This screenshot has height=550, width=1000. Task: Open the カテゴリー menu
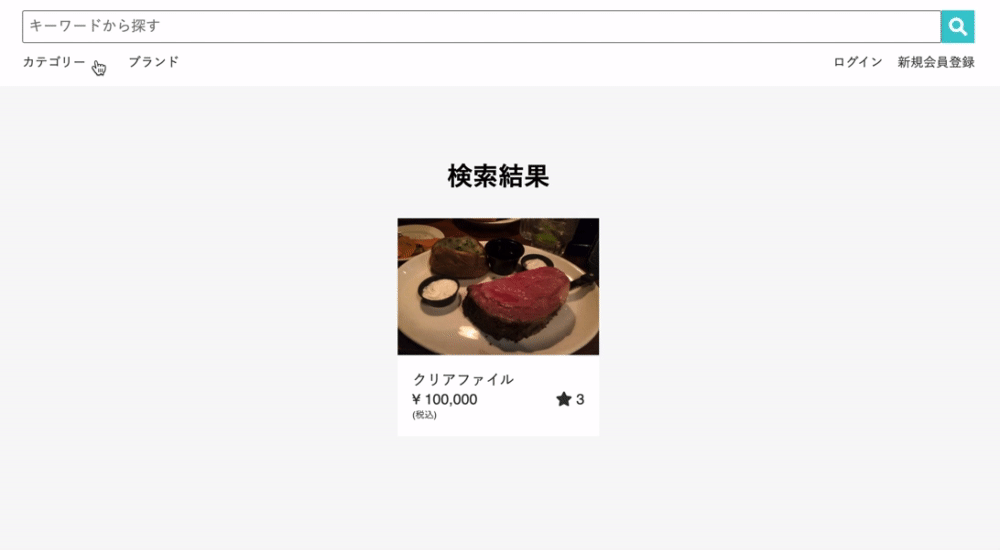(x=54, y=62)
